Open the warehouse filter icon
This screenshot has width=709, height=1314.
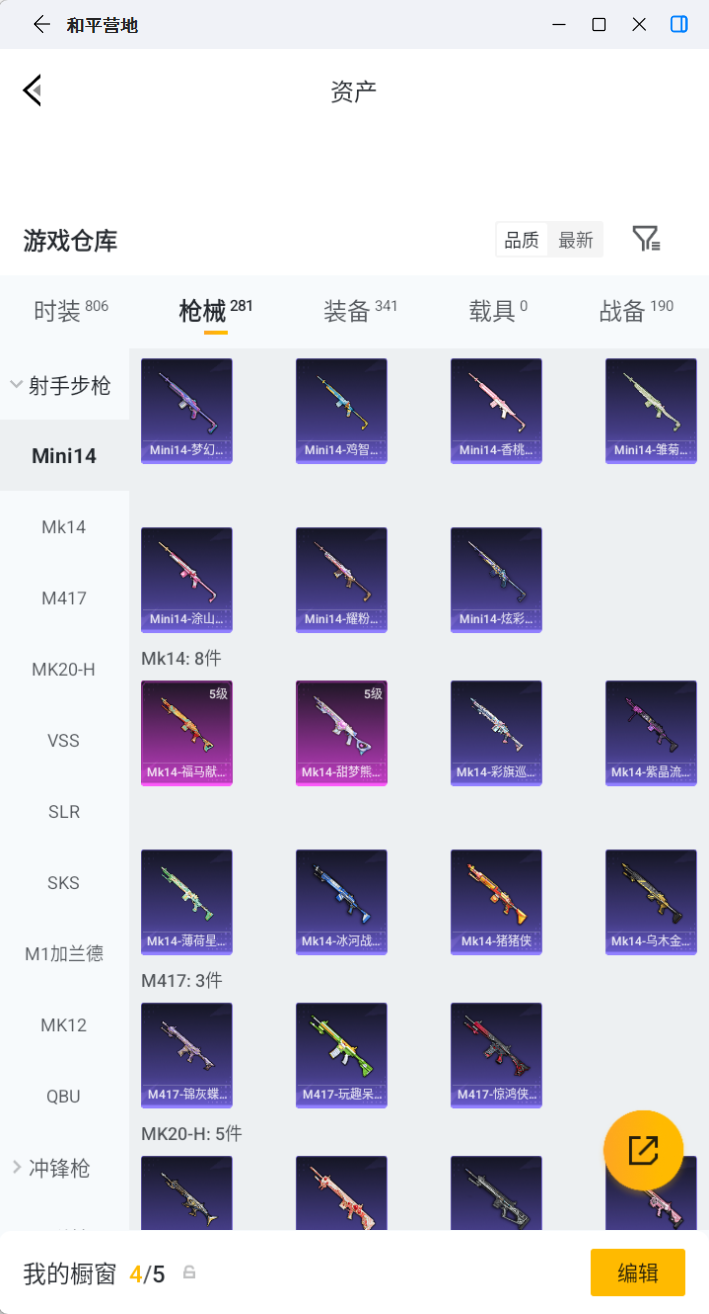point(646,239)
